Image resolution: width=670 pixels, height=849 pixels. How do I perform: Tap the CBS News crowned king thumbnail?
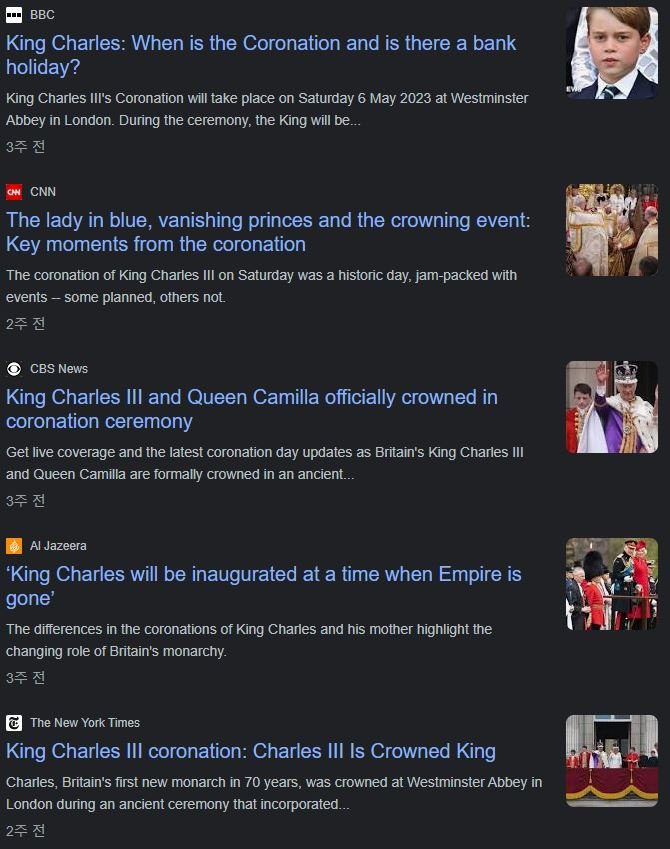click(x=611, y=407)
